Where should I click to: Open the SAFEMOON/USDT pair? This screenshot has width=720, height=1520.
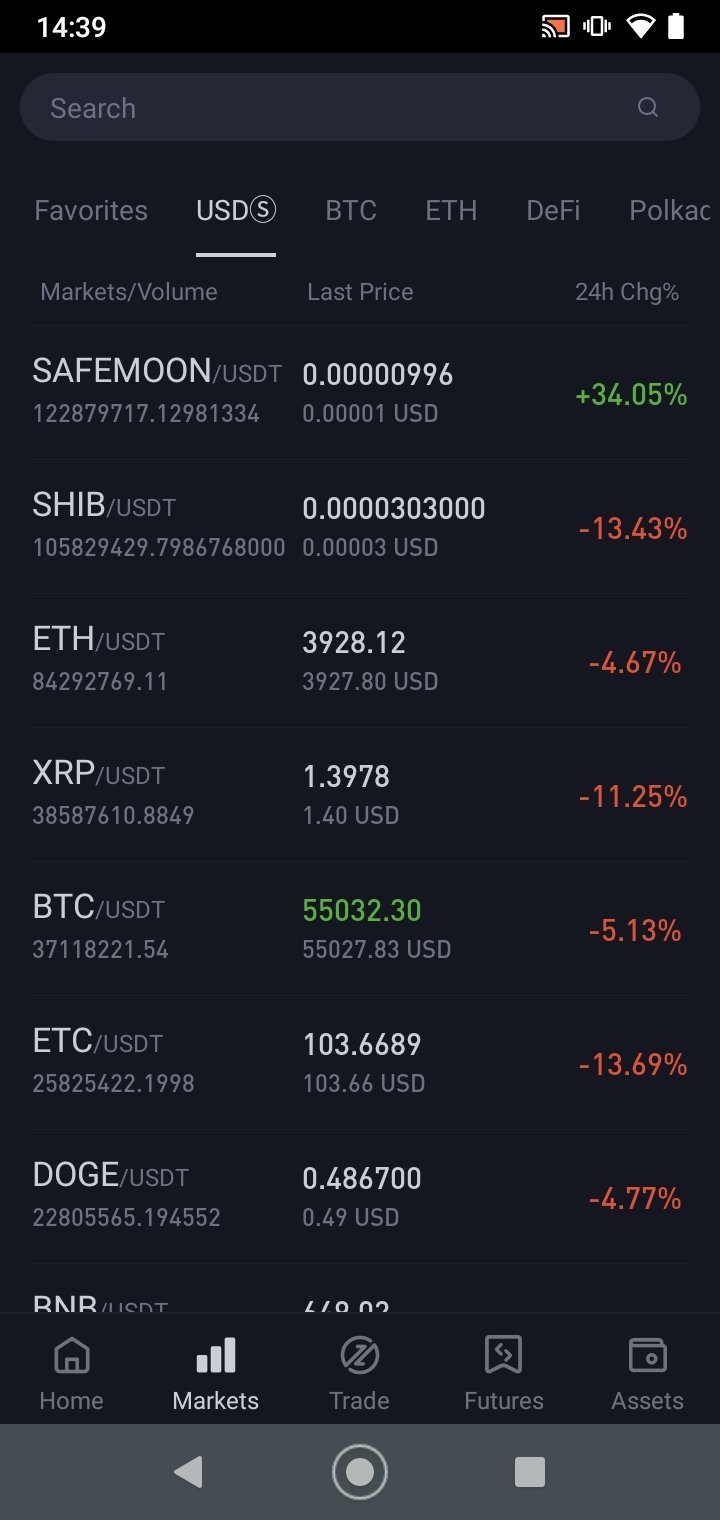pyautogui.click(x=359, y=393)
